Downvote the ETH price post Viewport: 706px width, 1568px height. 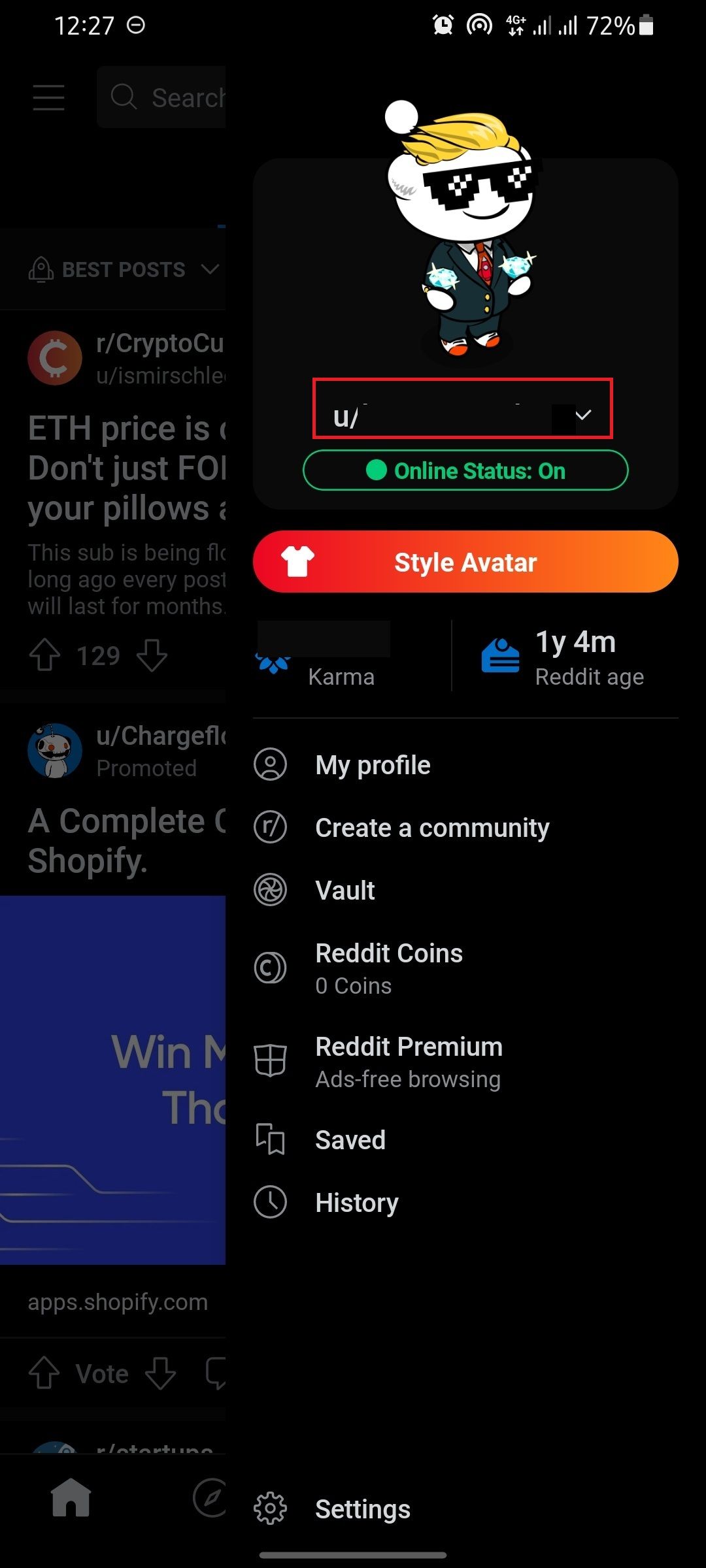click(152, 655)
